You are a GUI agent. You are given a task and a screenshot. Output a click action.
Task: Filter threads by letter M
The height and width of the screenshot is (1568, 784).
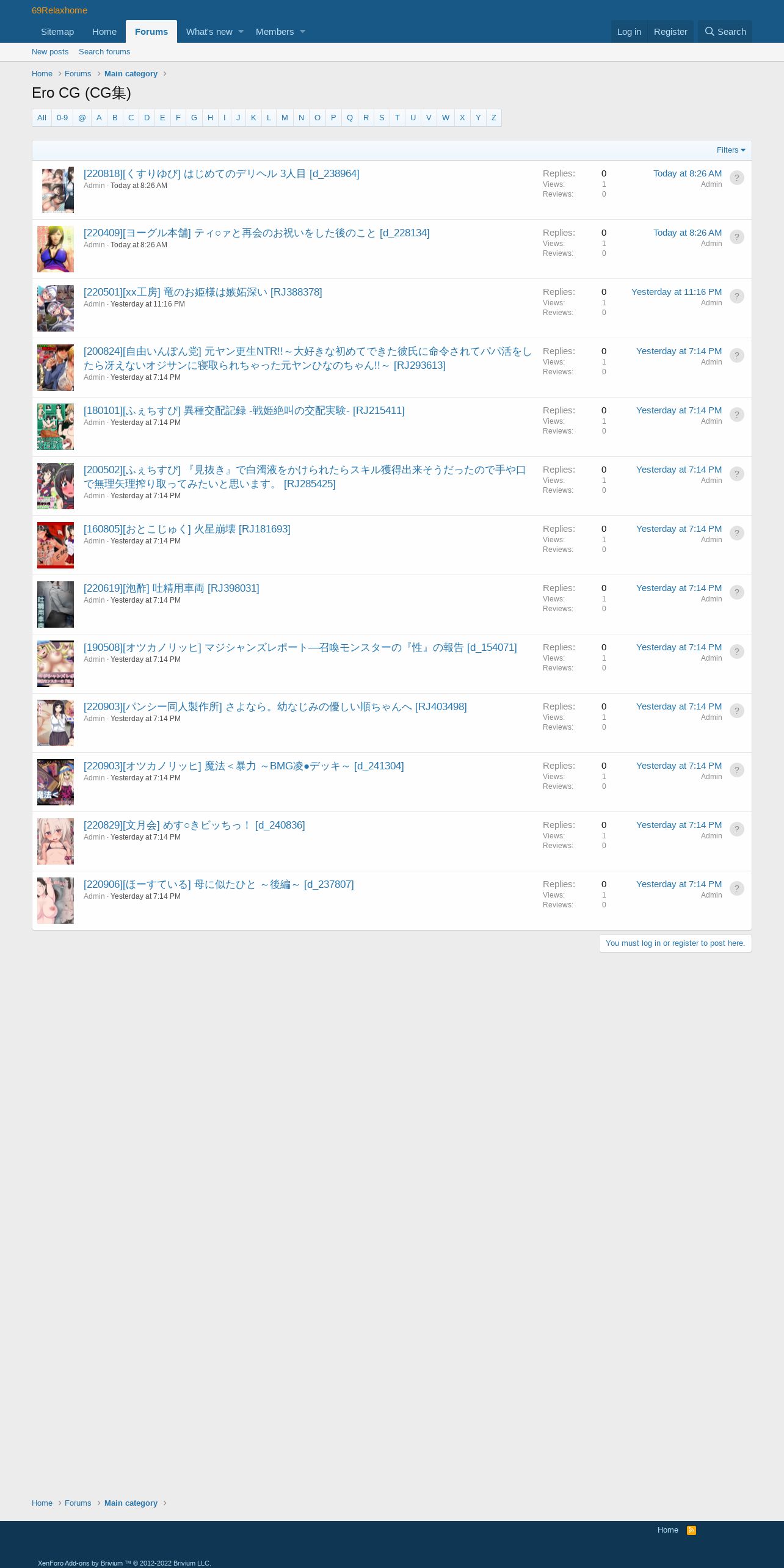pyautogui.click(x=285, y=118)
